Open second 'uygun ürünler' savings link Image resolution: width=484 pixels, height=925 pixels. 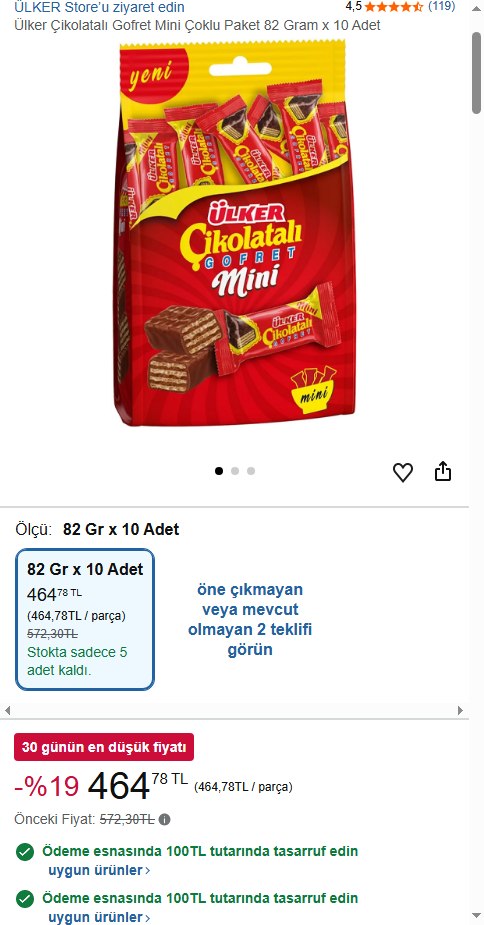(x=99, y=917)
